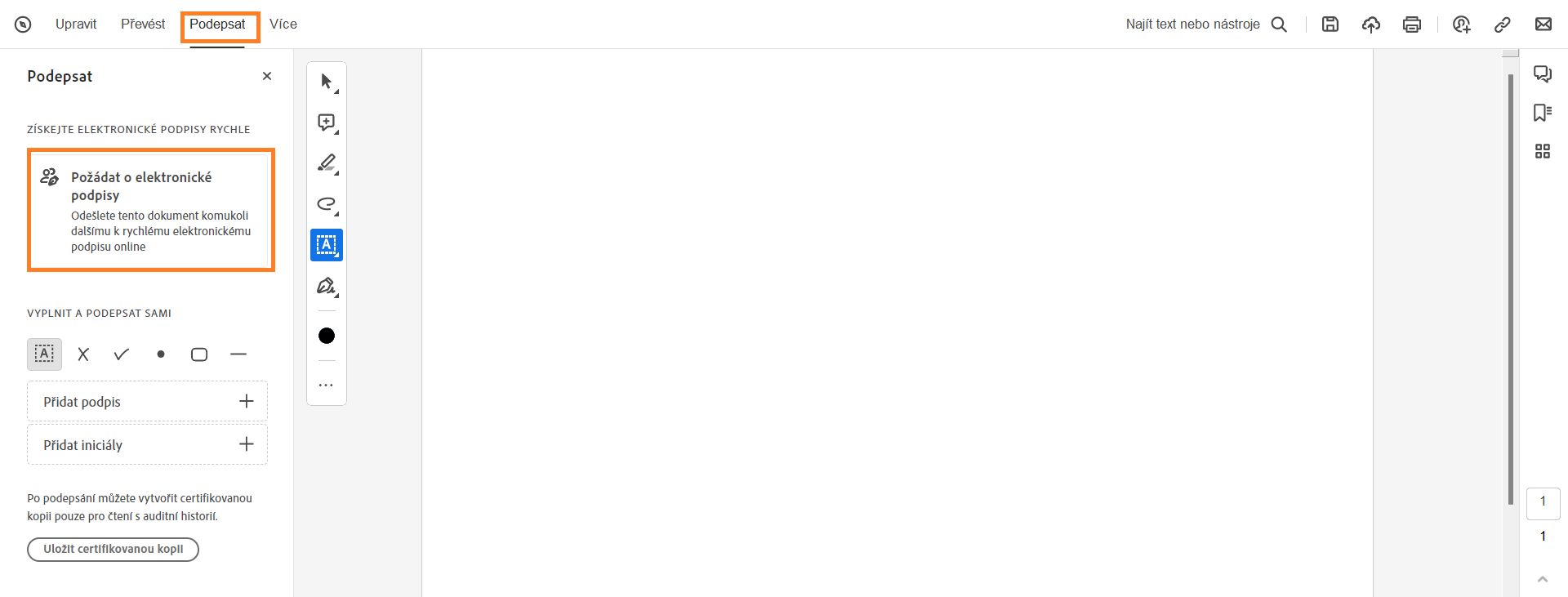Screen dimensions: 1568x597
Task: Open search for text or tools
Action: tap(1280, 25)
